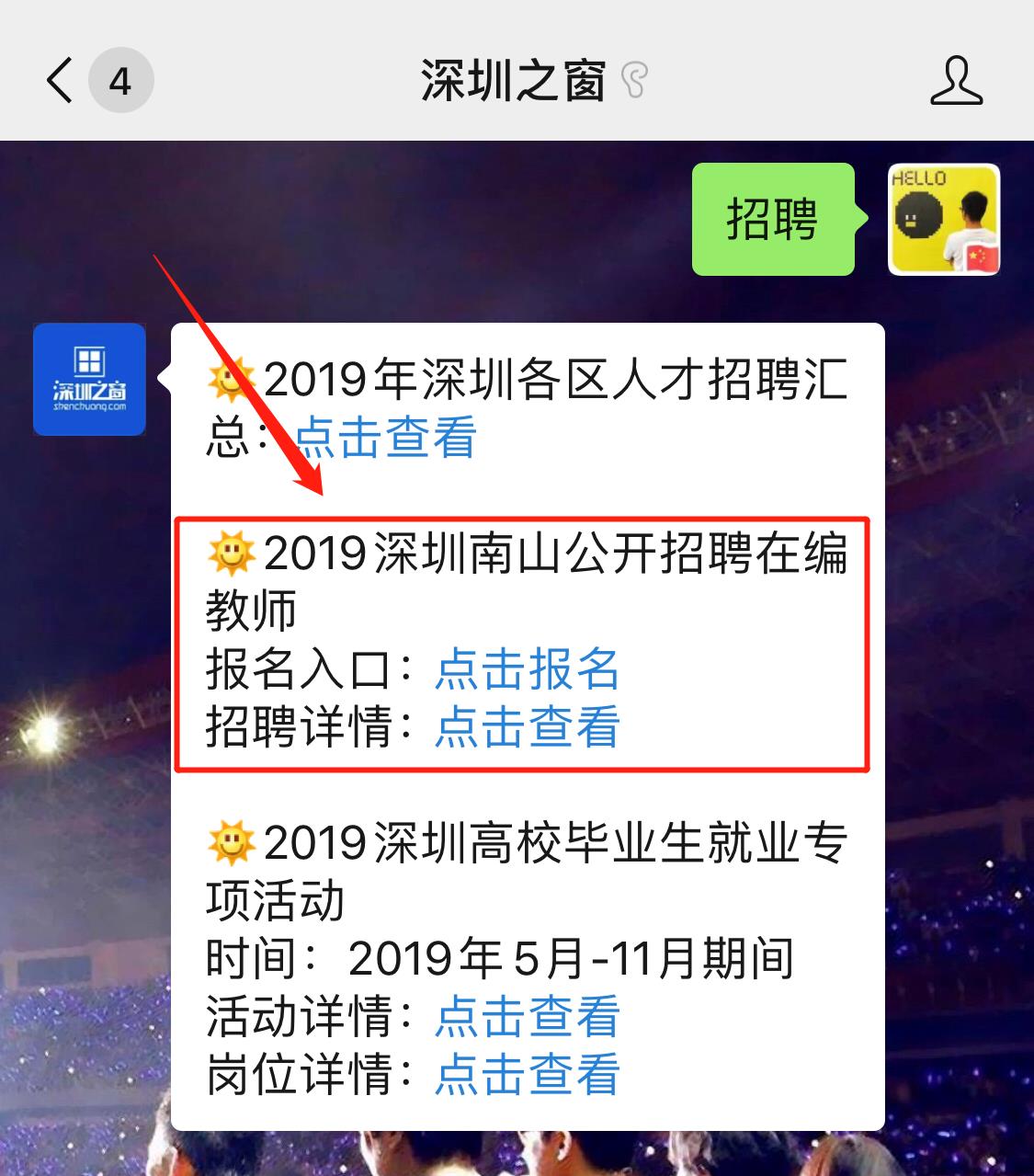Tap the 2019年深圳各区人才招聘汇总 message bubble

(x=524, y=409)
